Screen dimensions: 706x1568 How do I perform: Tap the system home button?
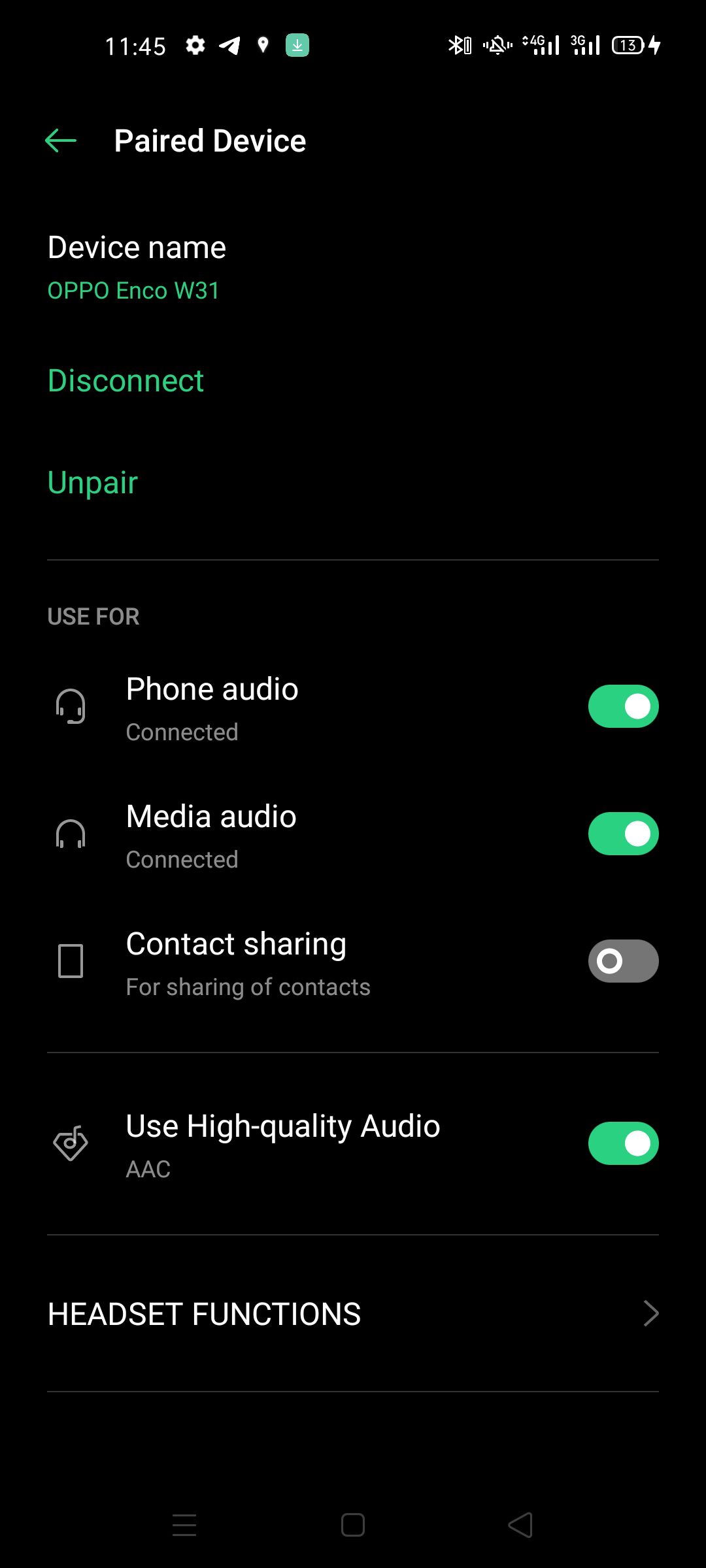[x=353, y=1526]
